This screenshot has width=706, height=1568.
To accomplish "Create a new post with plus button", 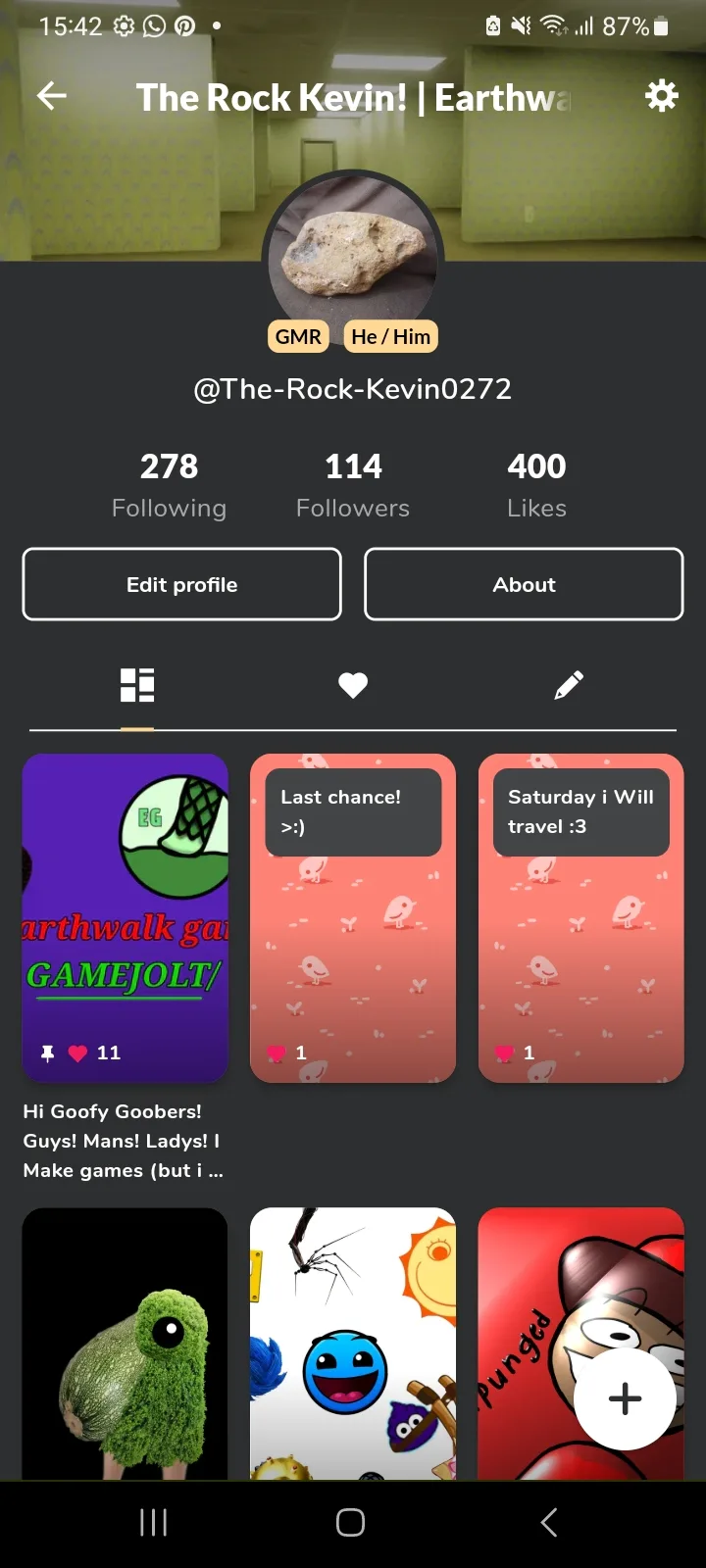I will pyautogui.click(x=625, y=1398).
